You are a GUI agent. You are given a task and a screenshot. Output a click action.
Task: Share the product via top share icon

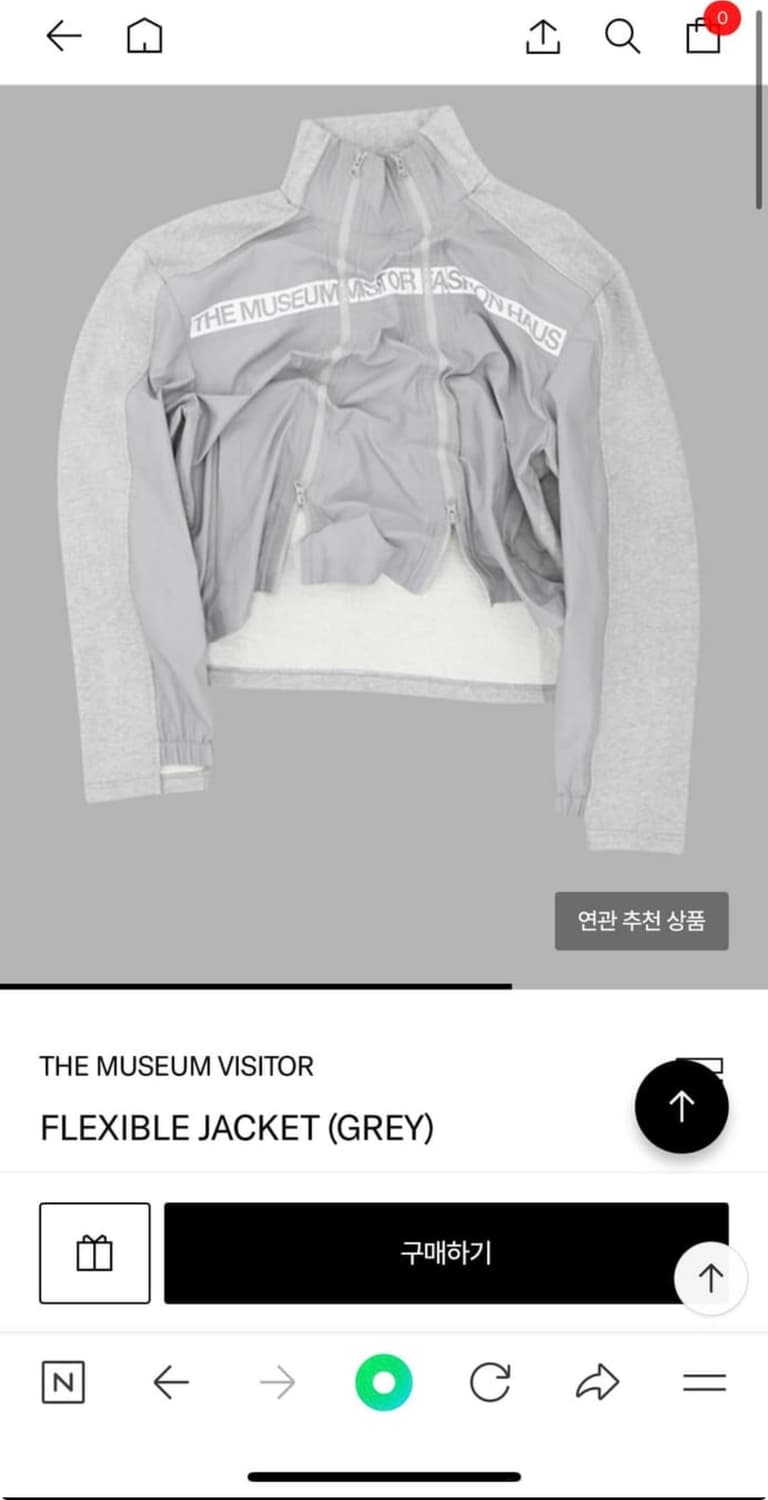click(x=541, y=37)
